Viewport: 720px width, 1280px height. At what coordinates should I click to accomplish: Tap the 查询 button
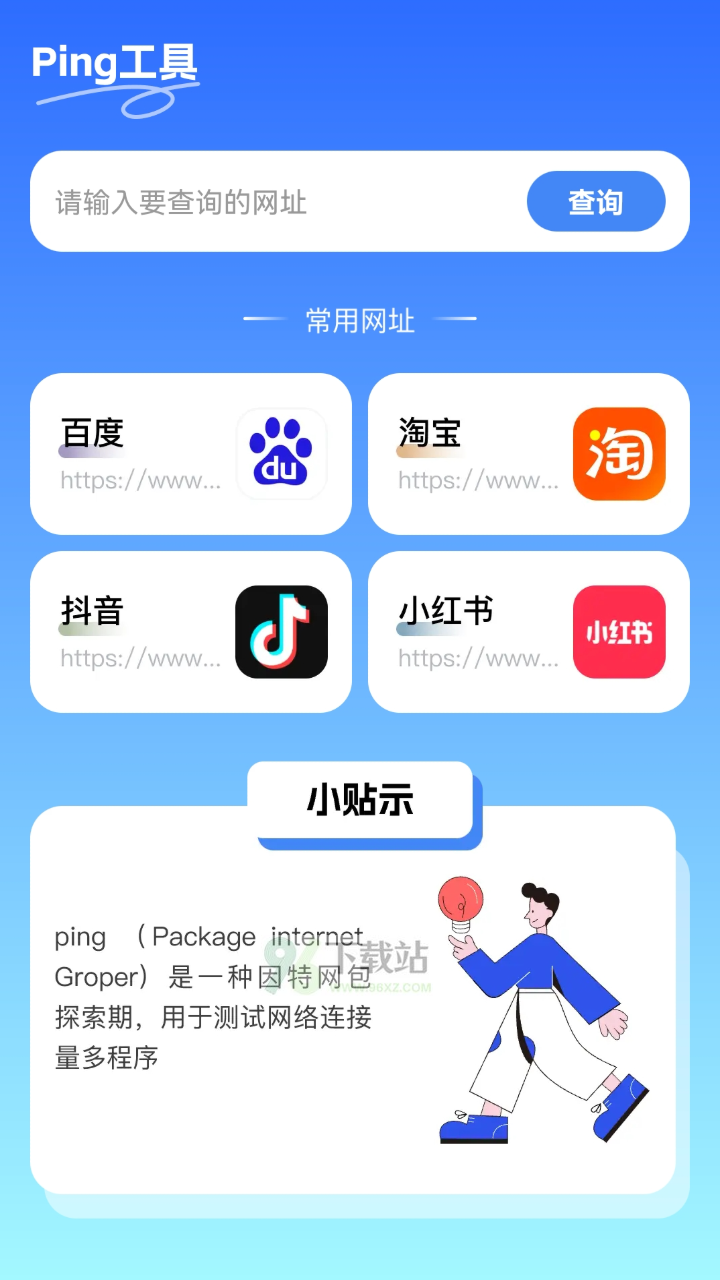(x=596, y=202)
